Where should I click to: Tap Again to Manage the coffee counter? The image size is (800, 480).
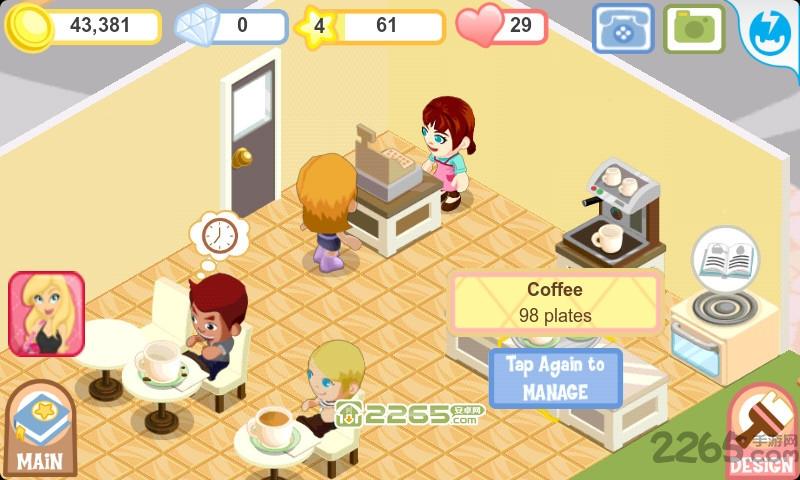coord(555,377)
